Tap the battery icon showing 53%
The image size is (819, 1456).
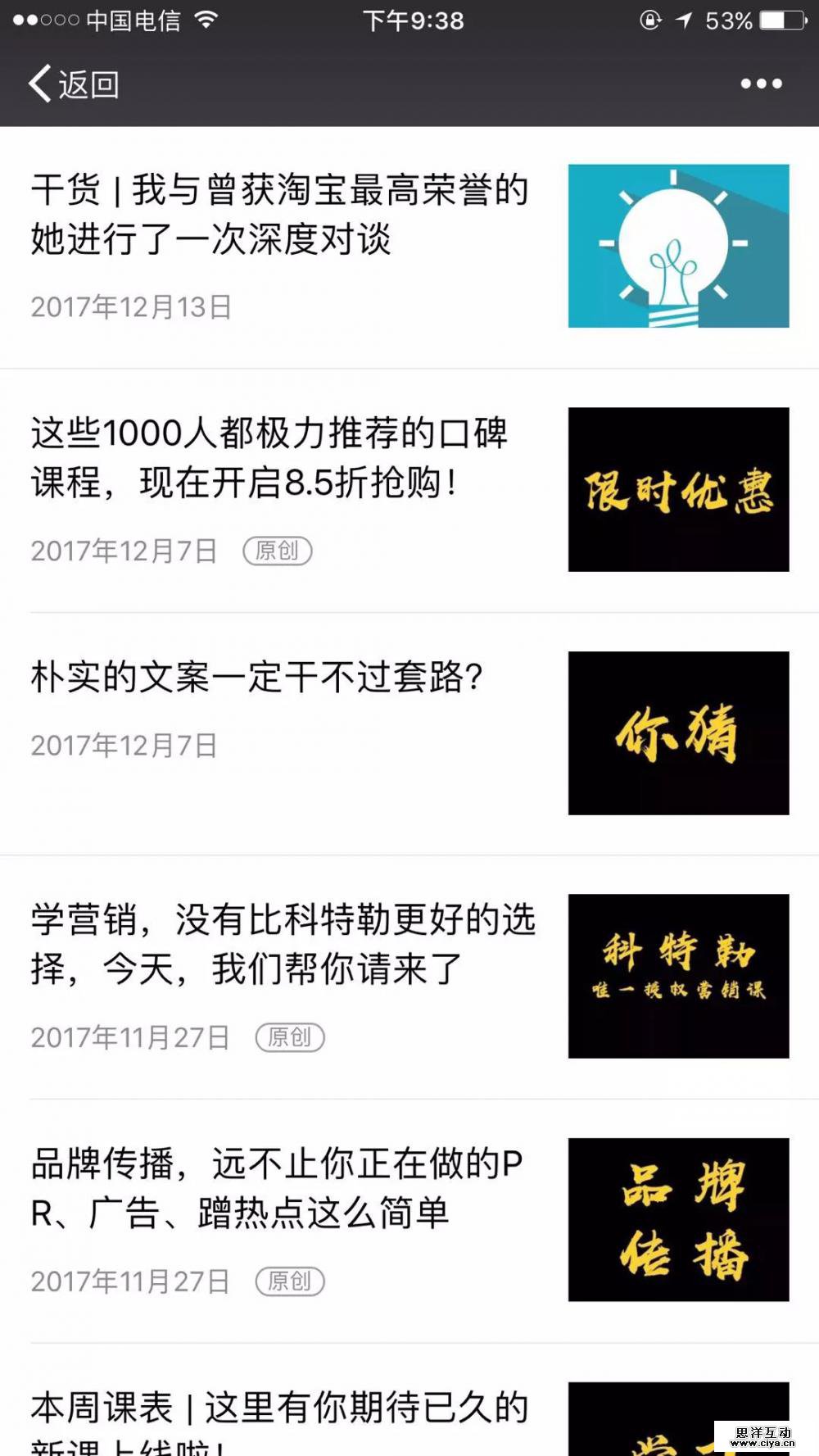click(x=779, y=22)
